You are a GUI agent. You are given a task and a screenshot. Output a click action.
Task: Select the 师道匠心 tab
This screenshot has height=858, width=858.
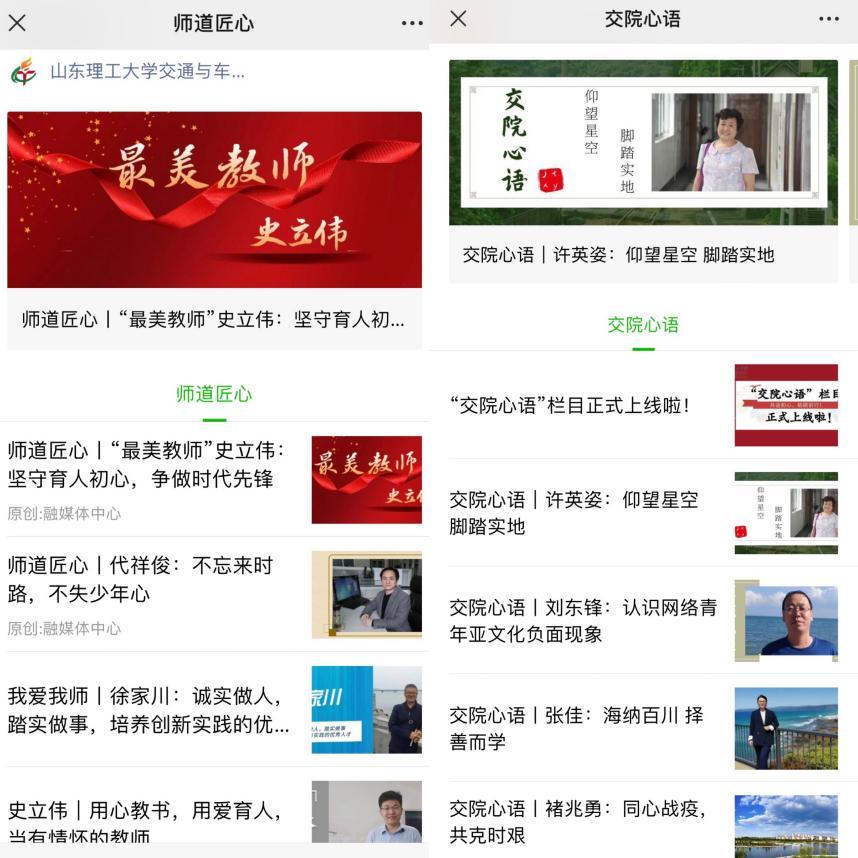[214, 394]
